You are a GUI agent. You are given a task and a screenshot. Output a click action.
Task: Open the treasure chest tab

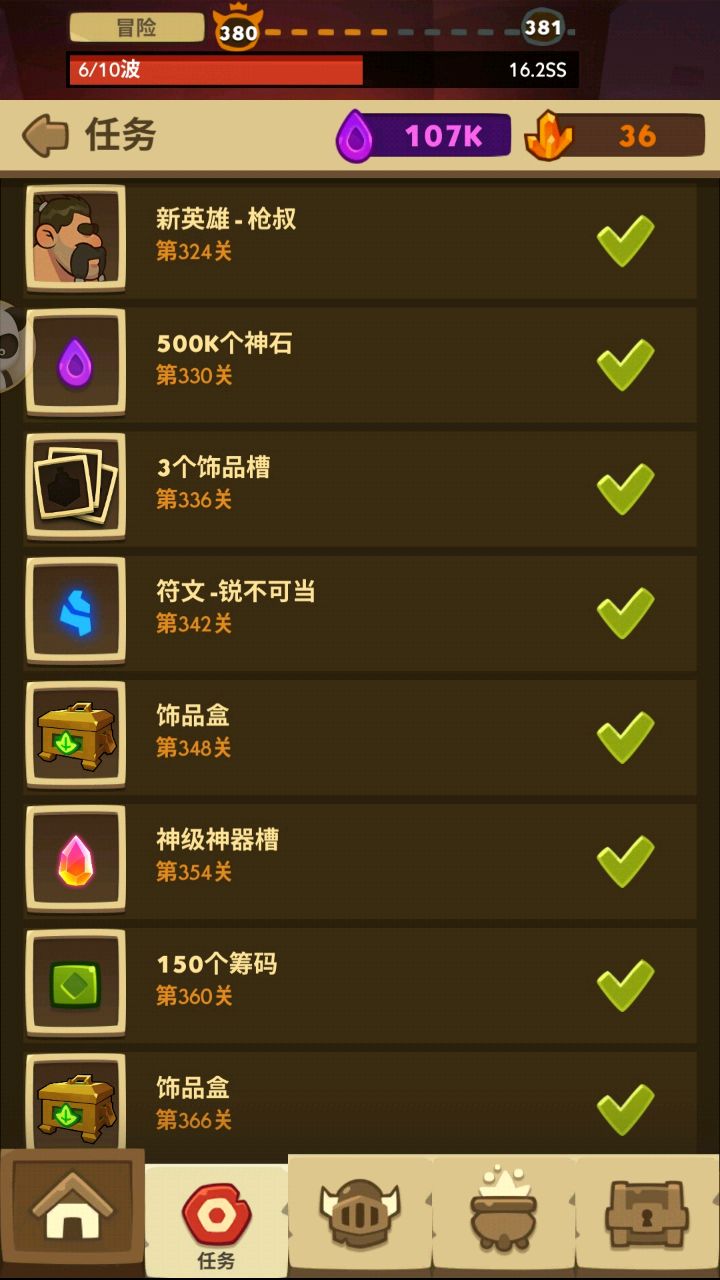coord(646,1214)
